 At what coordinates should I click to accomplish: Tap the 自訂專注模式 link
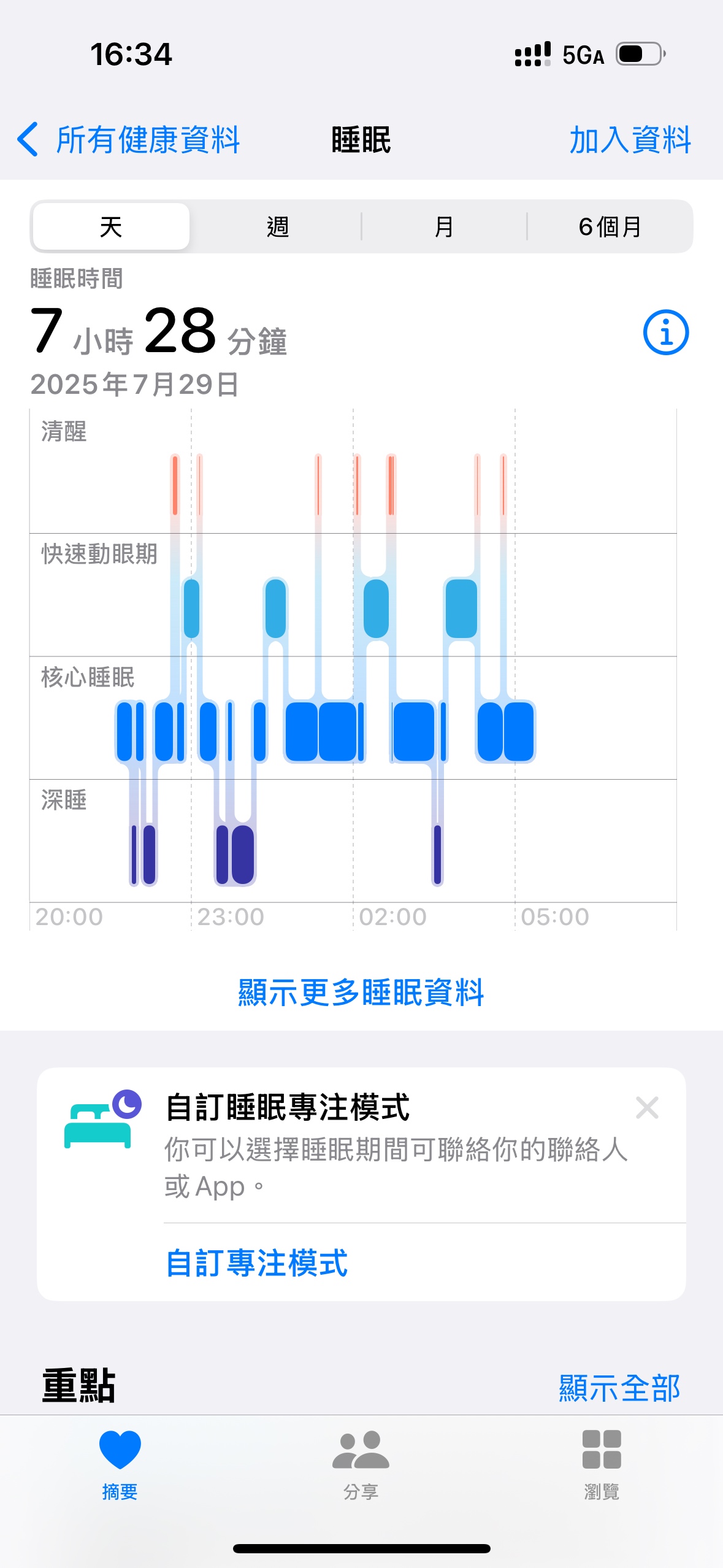tap(257, 1263)
